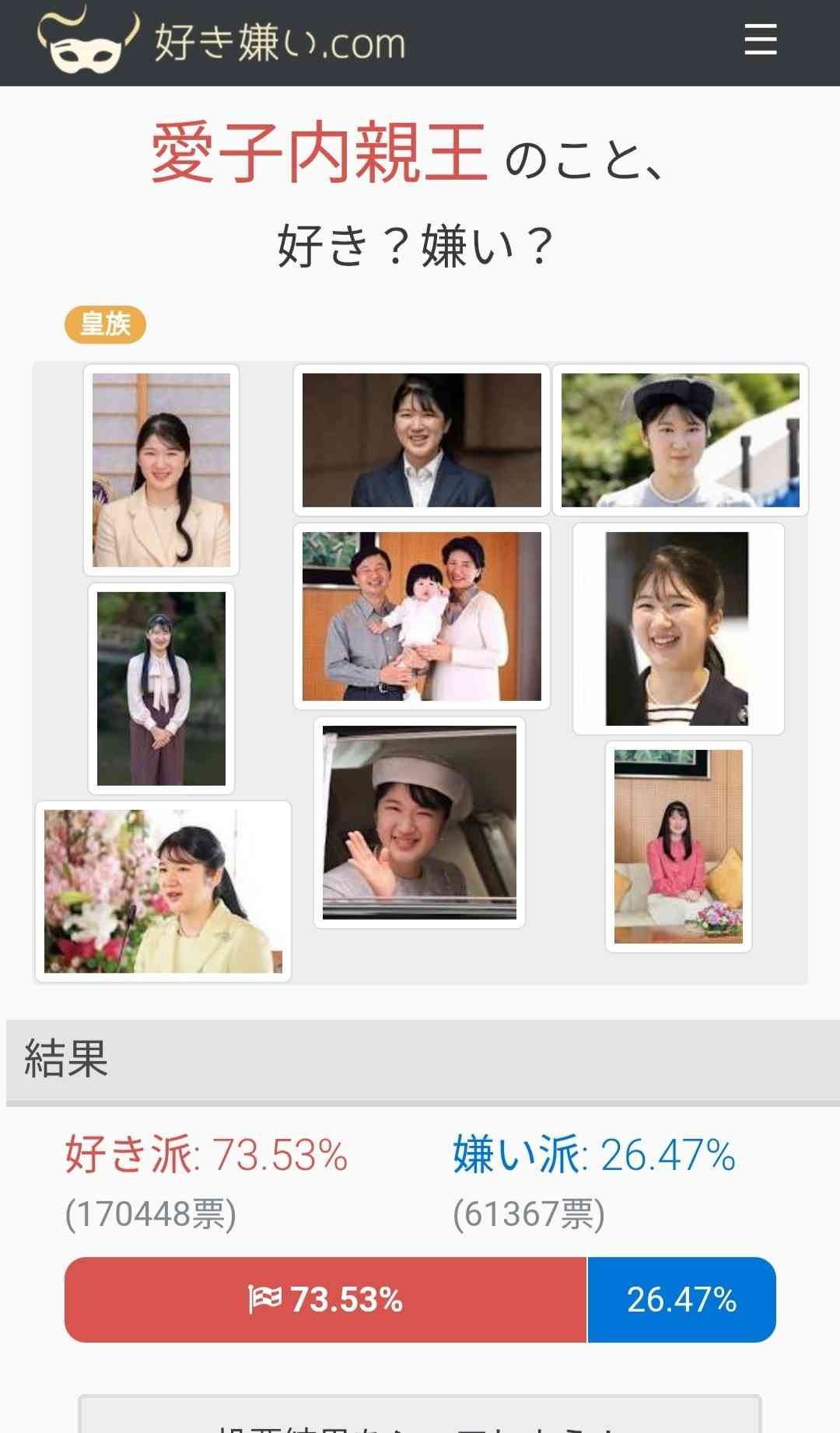
Task: Open the 皇族 category tag
Action: [x=105, y=324]
